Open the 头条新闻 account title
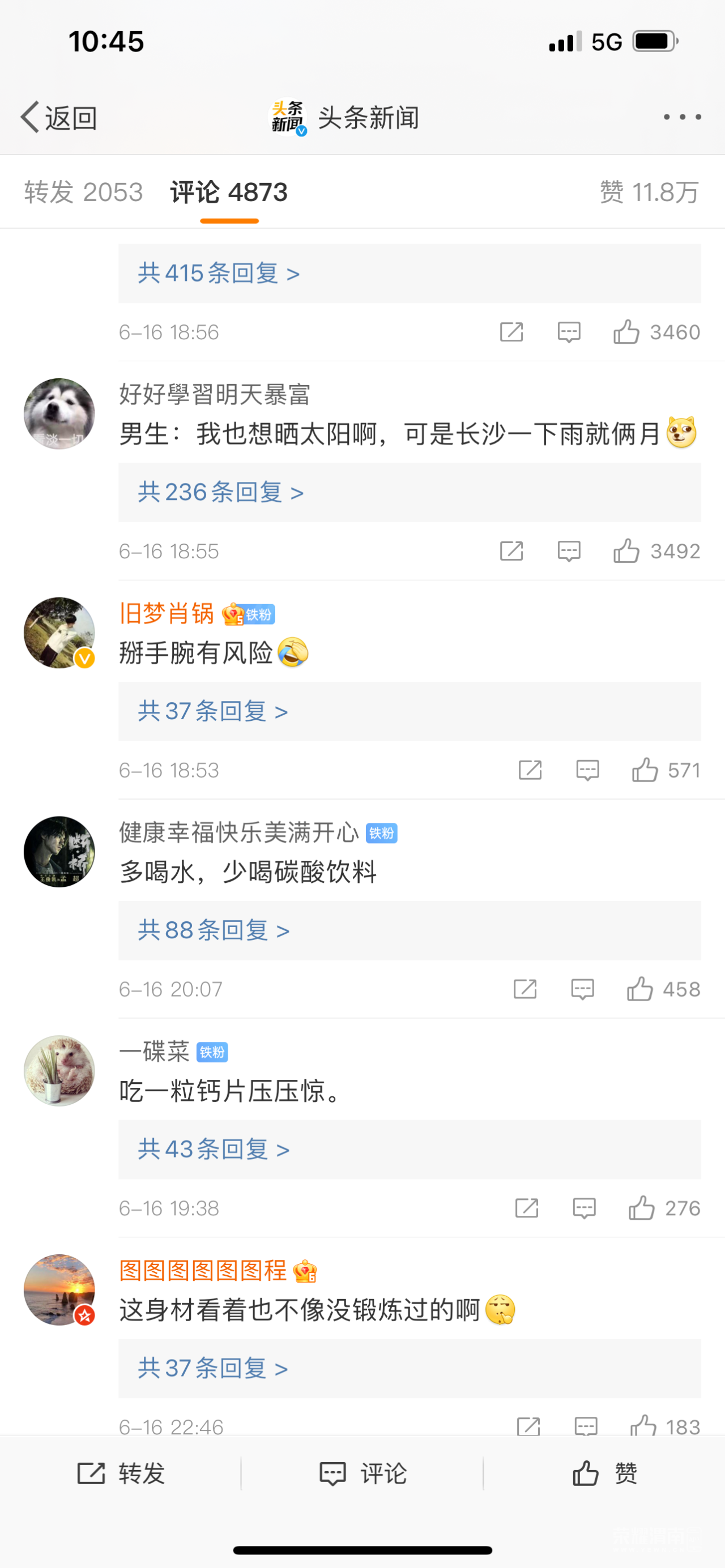Viewport: 725px width, 1568px height. pos(368,117)
